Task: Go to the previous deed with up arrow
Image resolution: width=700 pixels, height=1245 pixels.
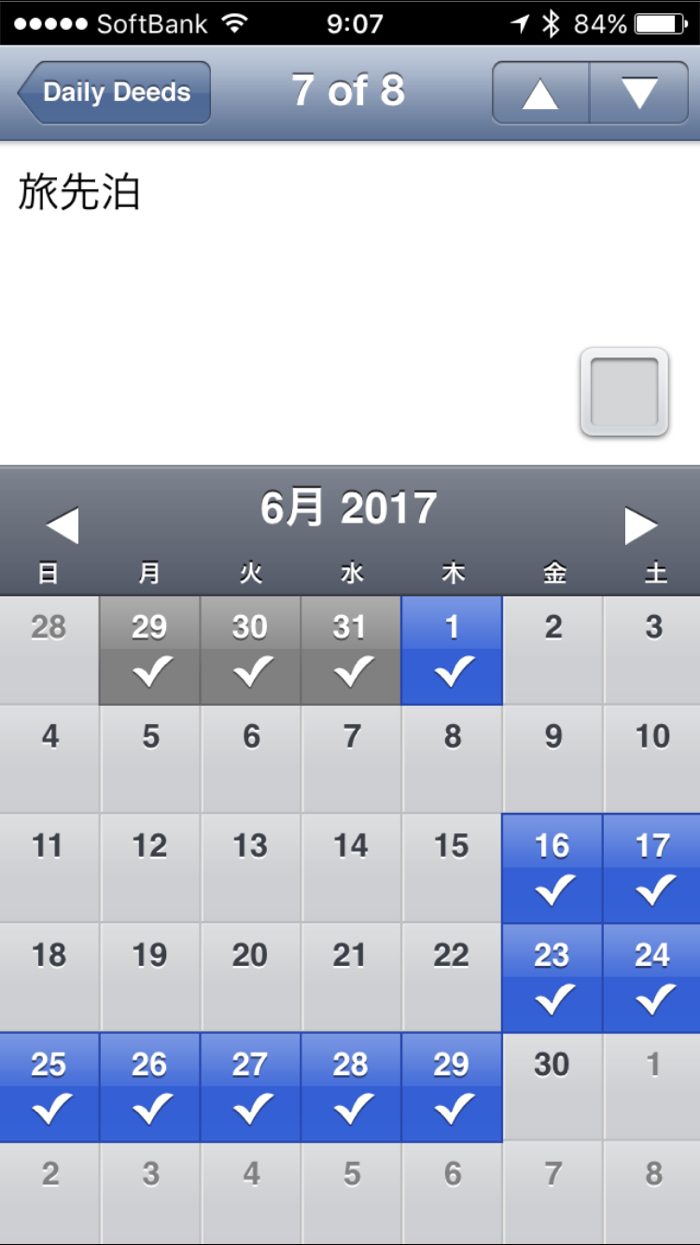Action: coord(540,92)
